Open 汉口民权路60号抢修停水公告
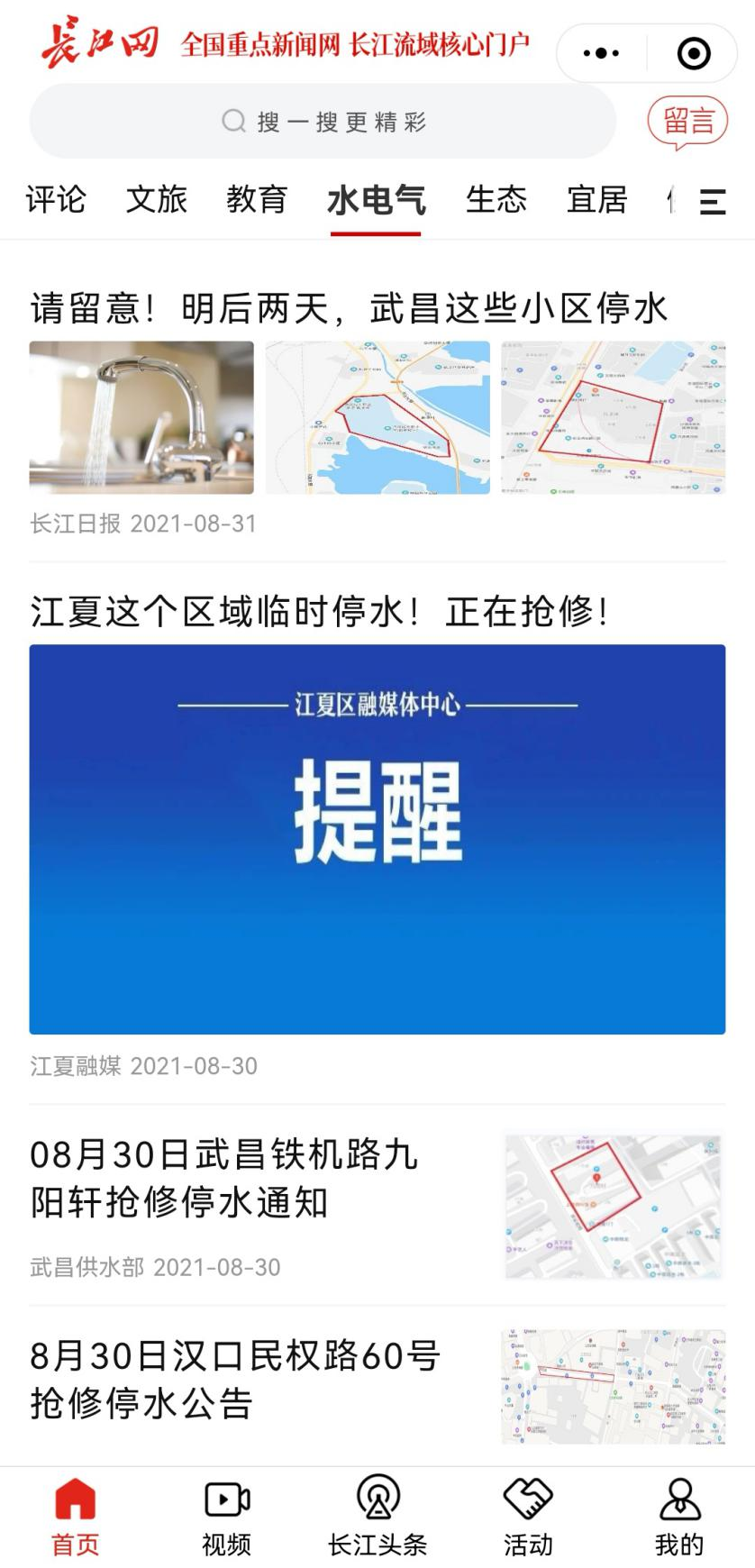The width and height of the screenshot is (755, 1568). 234,1379
